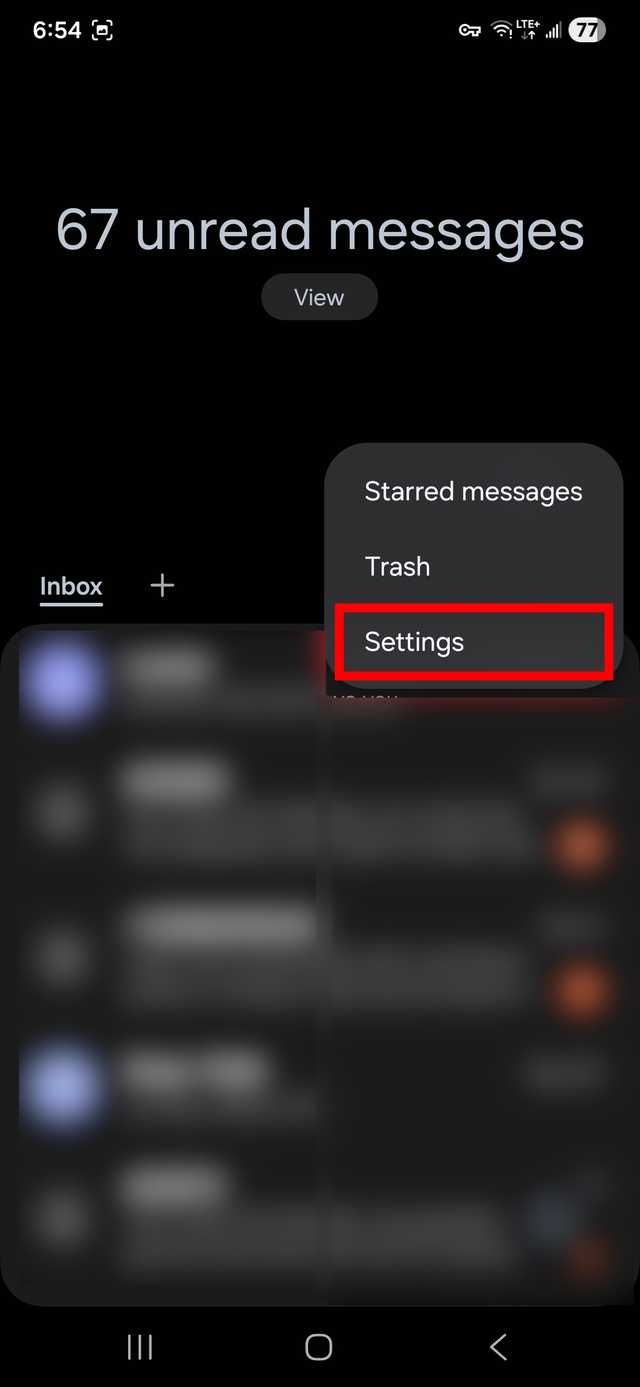Image resolution: width=640 pixels, height=1387 pixels.
Task: Open Starred messages
Action: coord(473,492)
